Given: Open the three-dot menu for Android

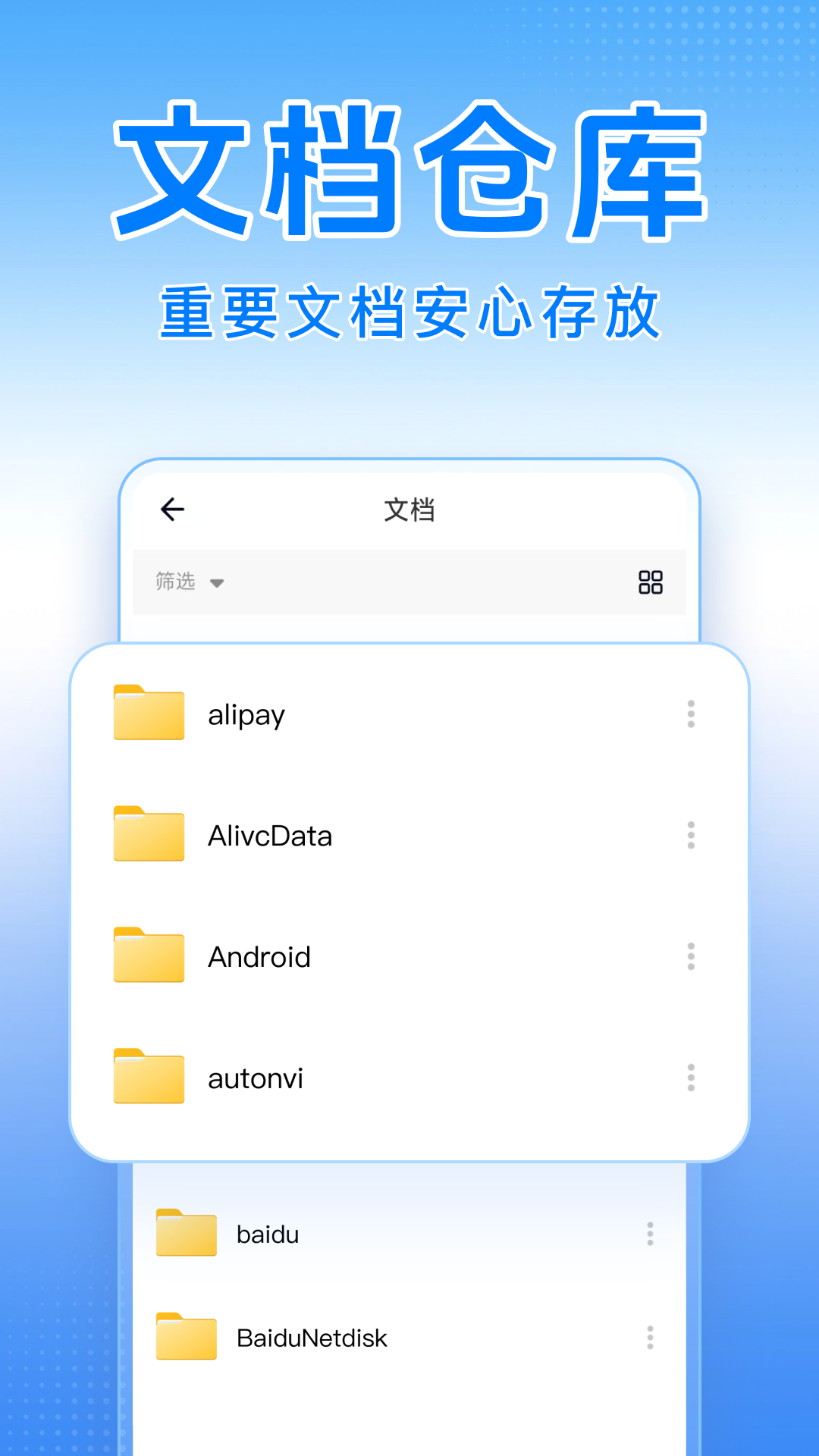Looking at the screenshot, I should [691, 956].
